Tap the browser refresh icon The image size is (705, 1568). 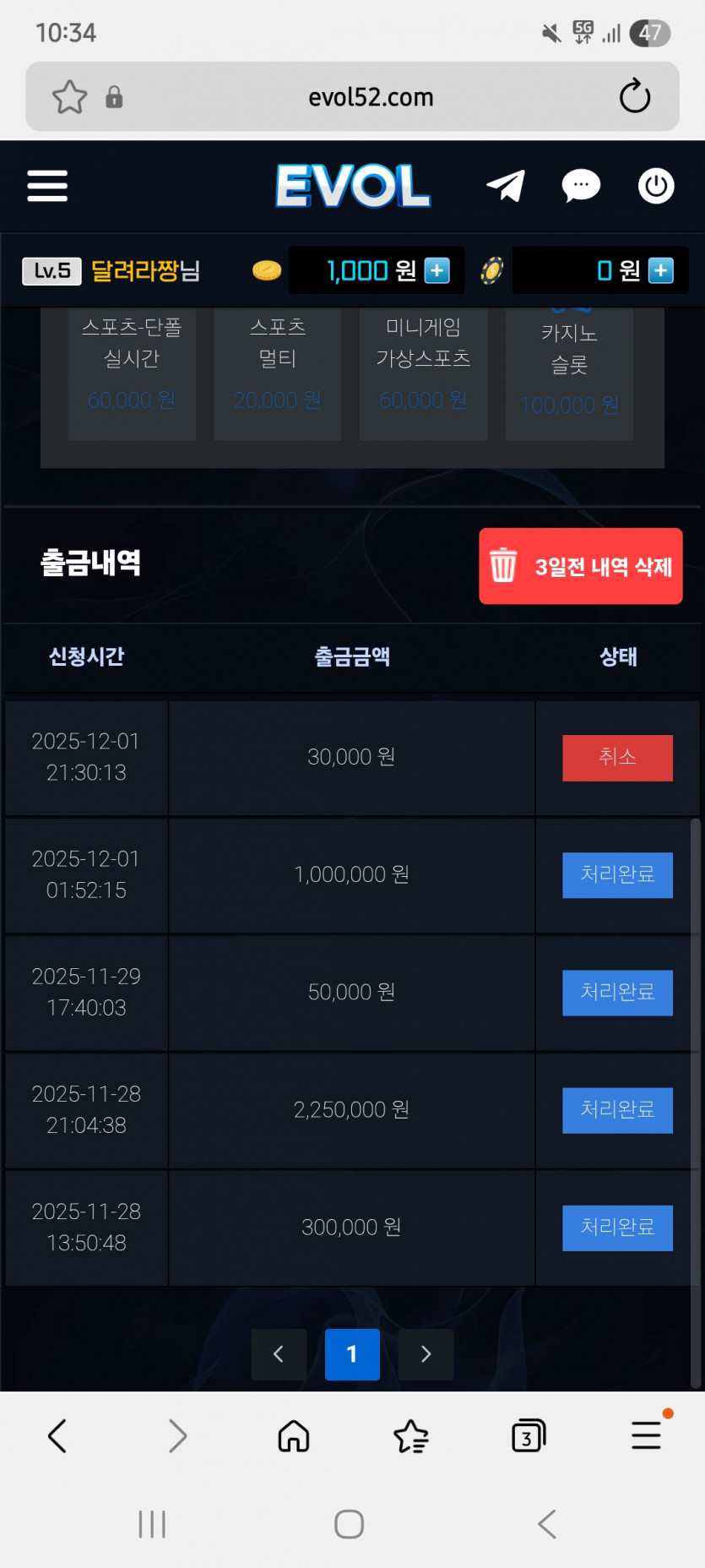pos(634,96)
